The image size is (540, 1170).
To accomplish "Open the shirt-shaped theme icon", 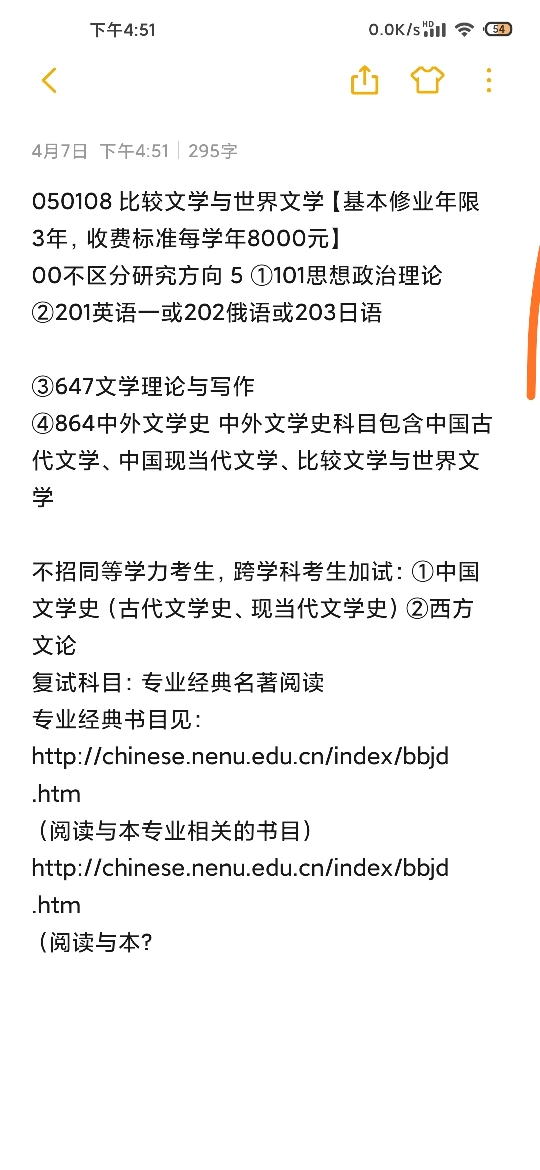I will tap(427, 80).
